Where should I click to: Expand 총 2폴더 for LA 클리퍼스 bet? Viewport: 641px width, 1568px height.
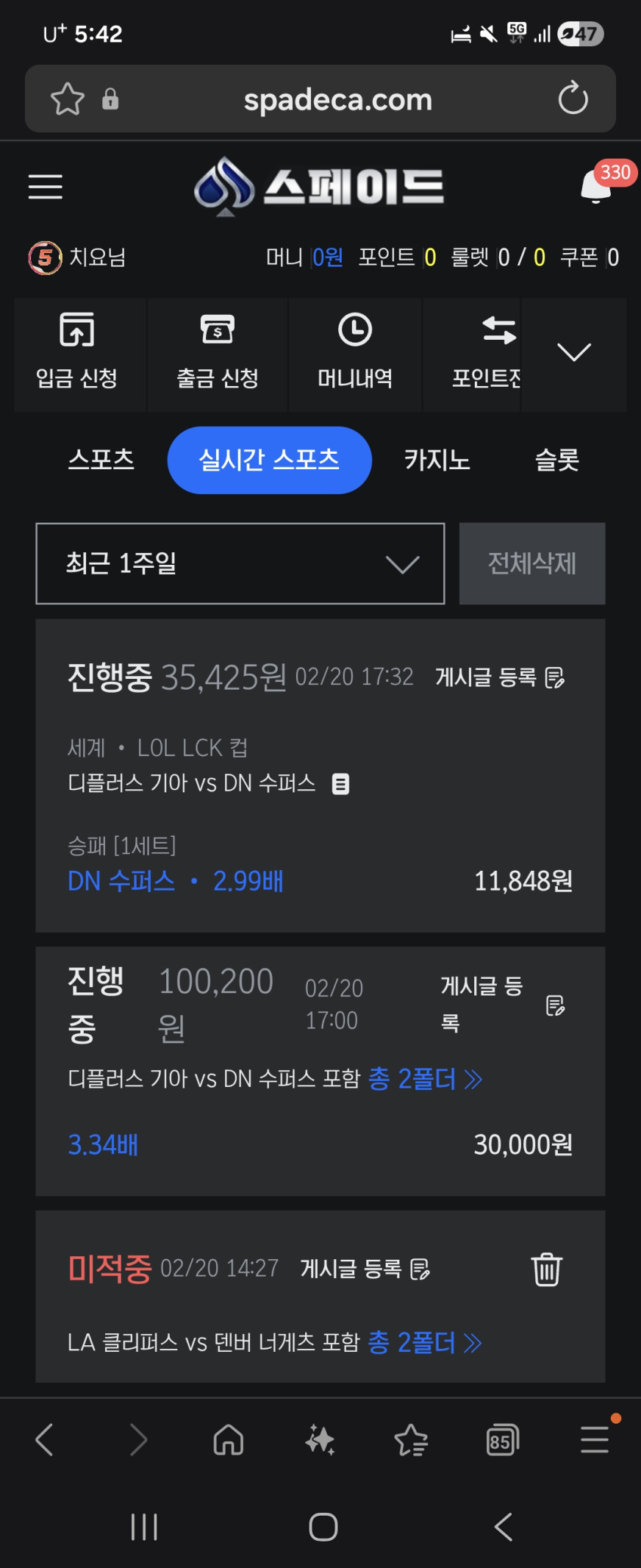[425, 1343]
